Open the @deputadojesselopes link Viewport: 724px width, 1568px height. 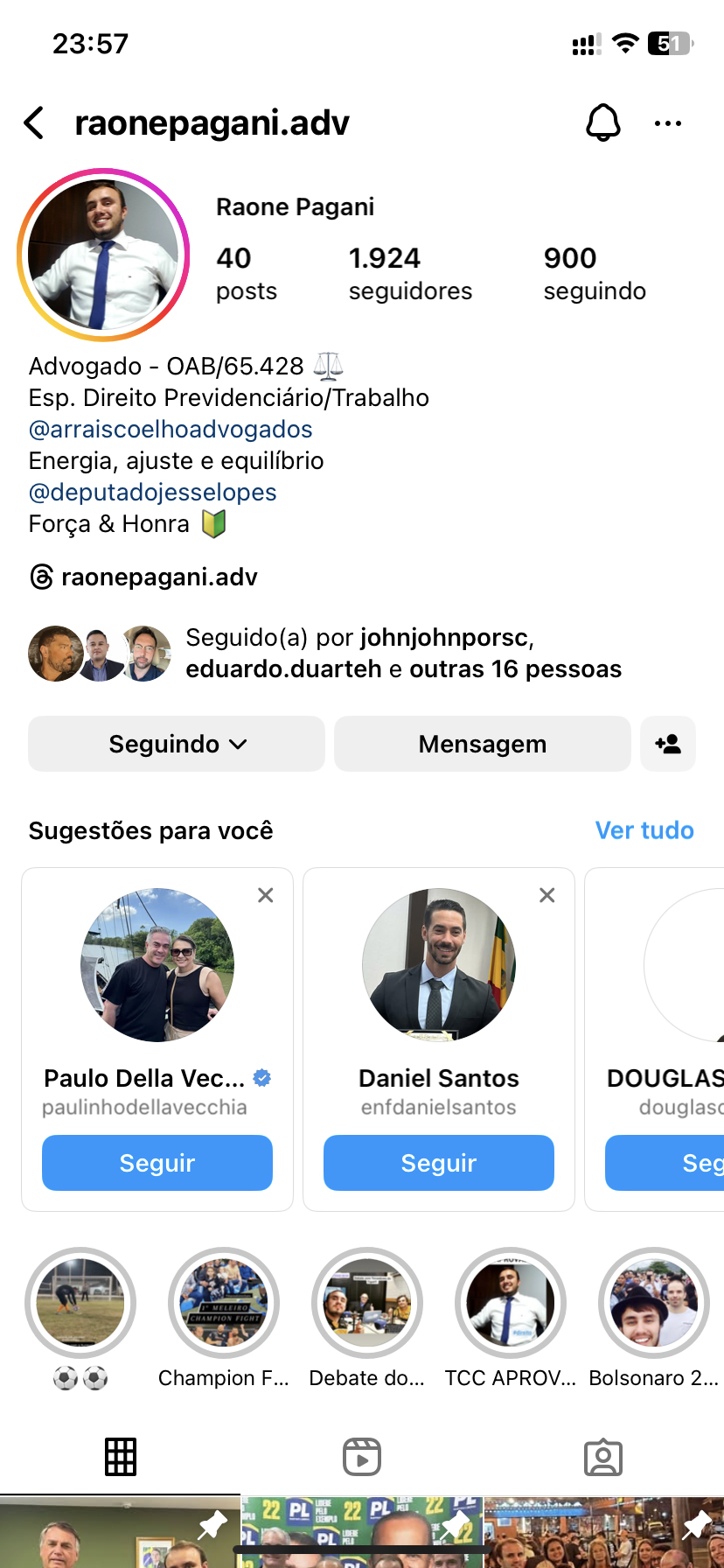[x=152, y=493]
